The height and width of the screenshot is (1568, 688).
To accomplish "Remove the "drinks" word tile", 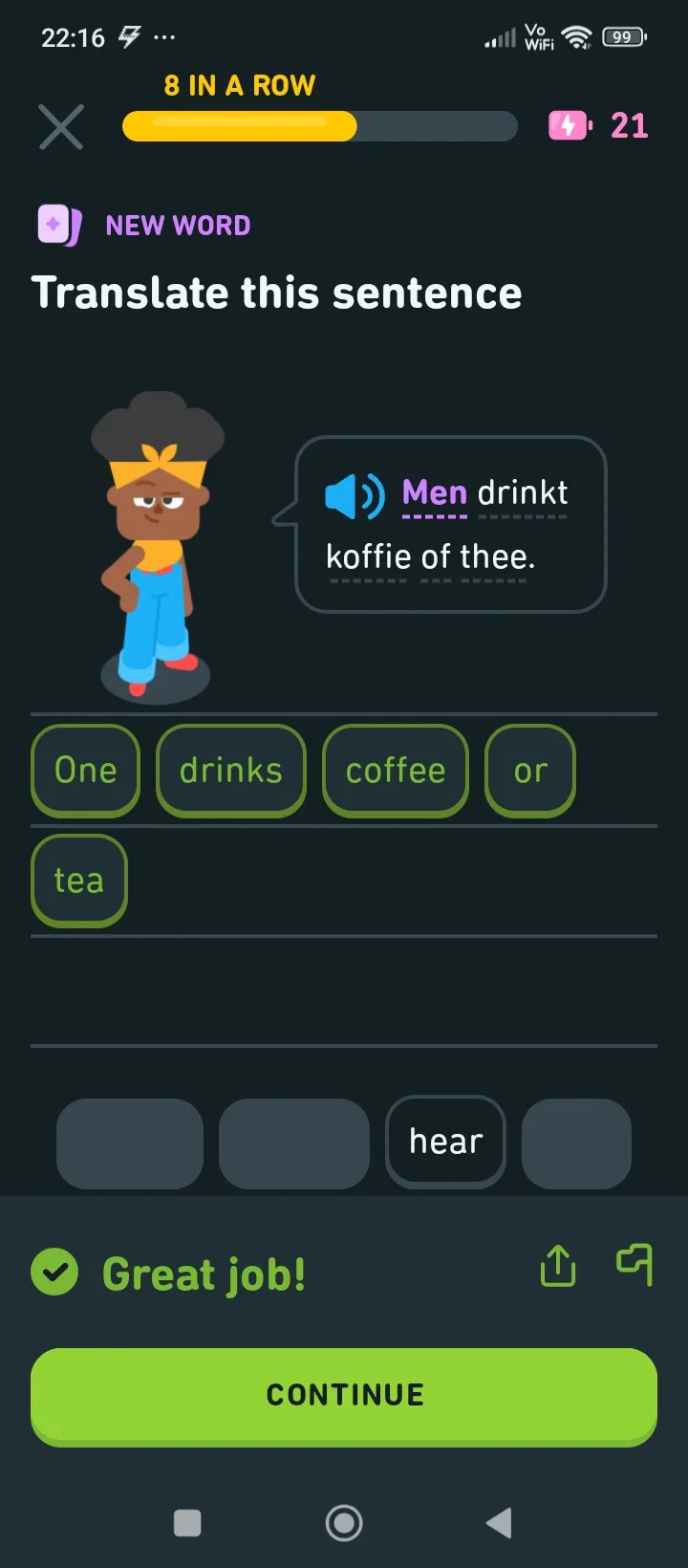I will (231, 771).
